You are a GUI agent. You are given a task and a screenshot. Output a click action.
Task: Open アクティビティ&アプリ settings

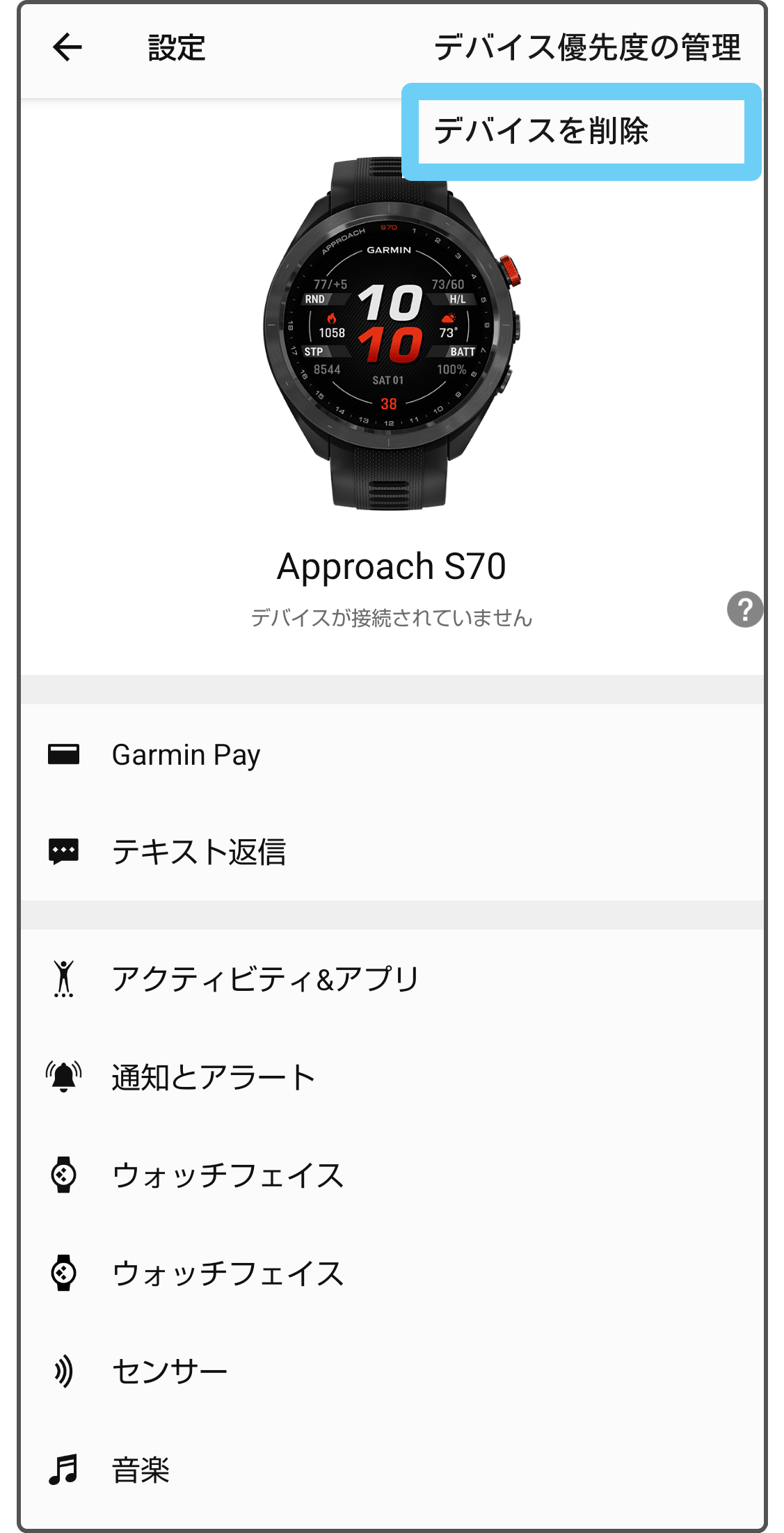264,979
